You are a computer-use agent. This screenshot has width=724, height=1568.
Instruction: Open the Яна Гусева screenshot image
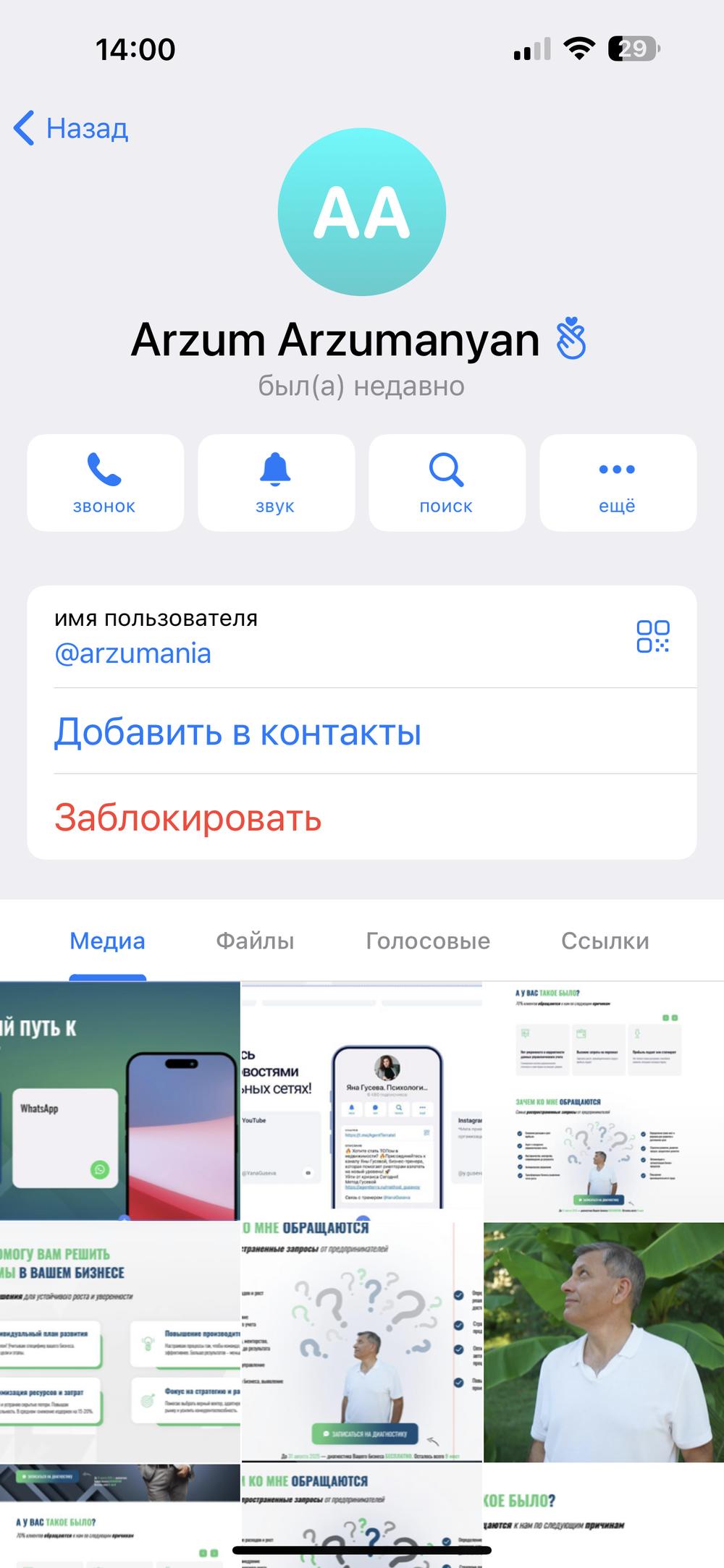click(361, 1100)
